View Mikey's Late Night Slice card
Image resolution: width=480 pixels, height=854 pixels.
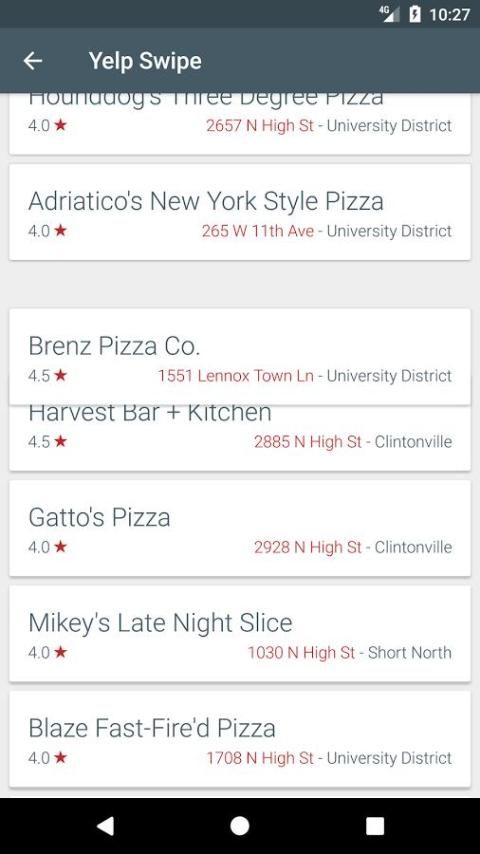pos(240,634)
